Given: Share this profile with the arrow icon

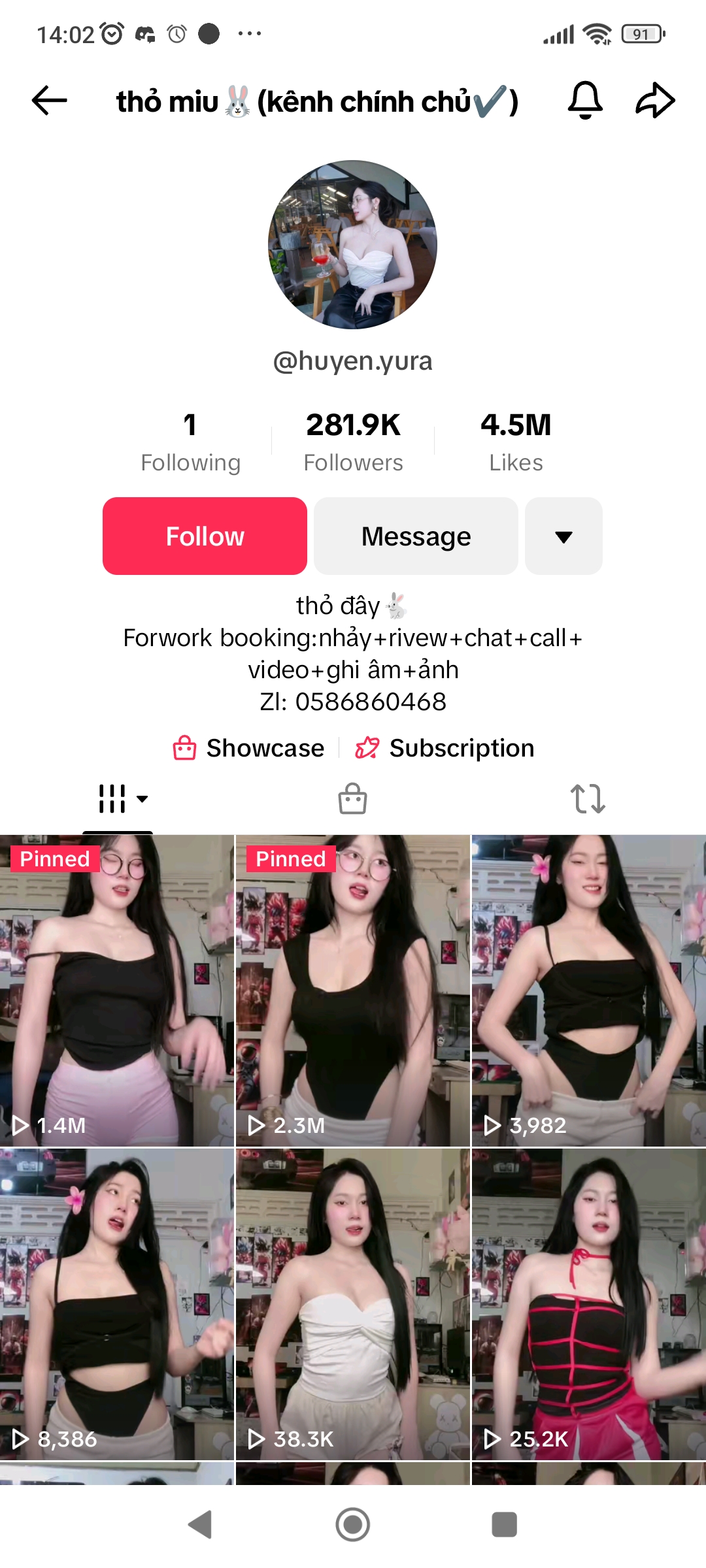Looking at the screenshot, I should (x=655, y=101).
